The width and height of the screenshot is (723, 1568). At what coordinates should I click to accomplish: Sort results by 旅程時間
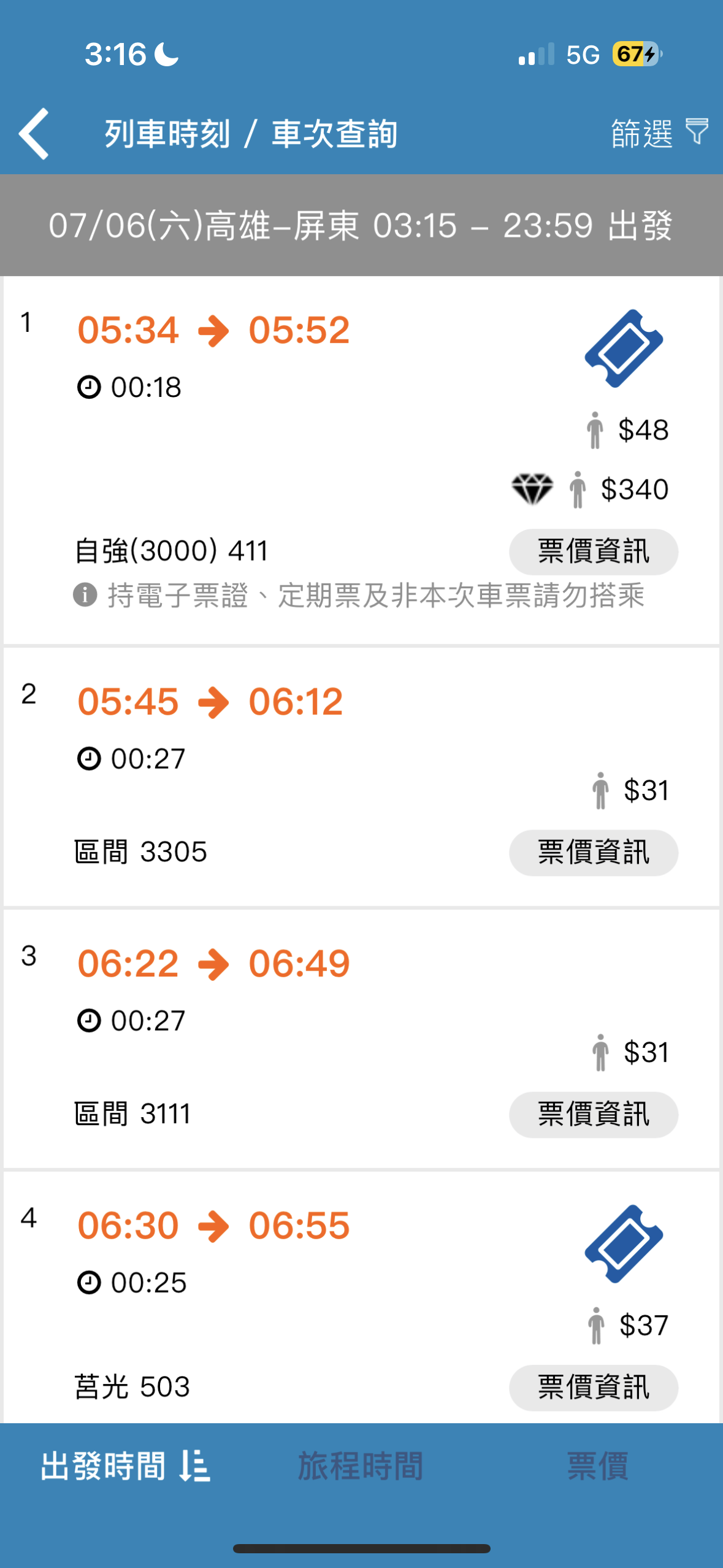click(361, 1466)
